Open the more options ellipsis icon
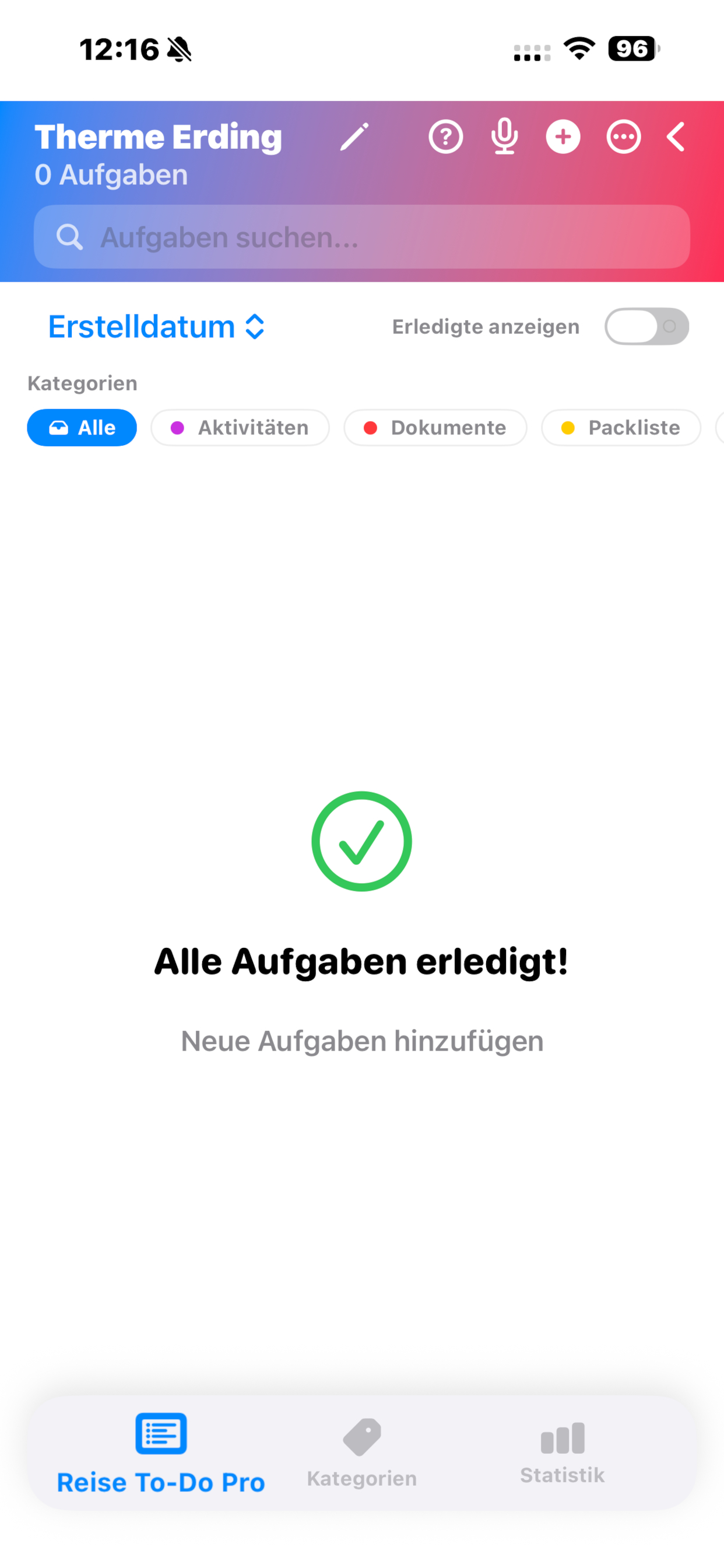Image resolution: width=724 pixels, height=1568 pixels. click(623, 136)
